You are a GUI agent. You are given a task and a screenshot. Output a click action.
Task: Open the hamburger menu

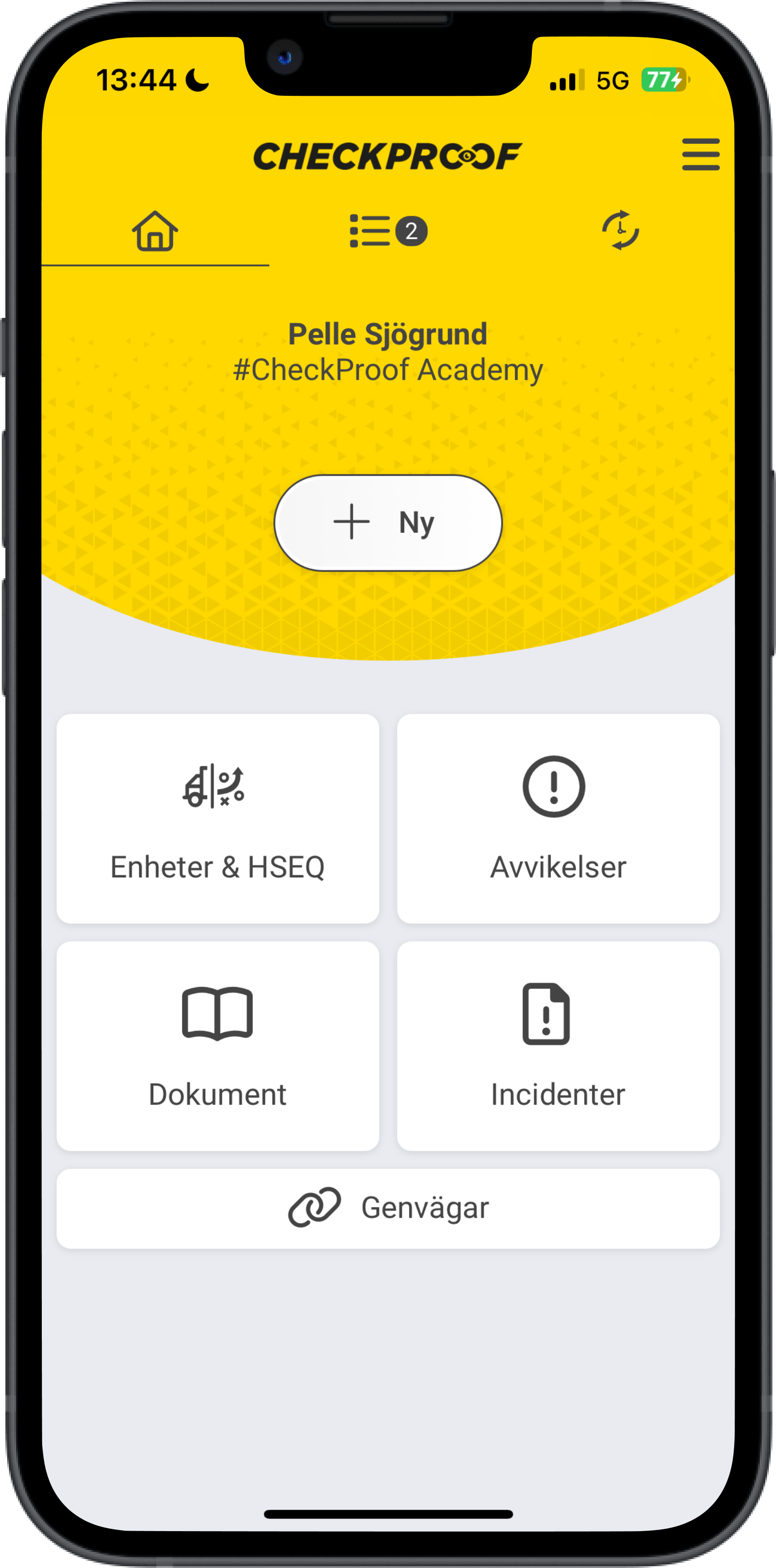point(700,154)
